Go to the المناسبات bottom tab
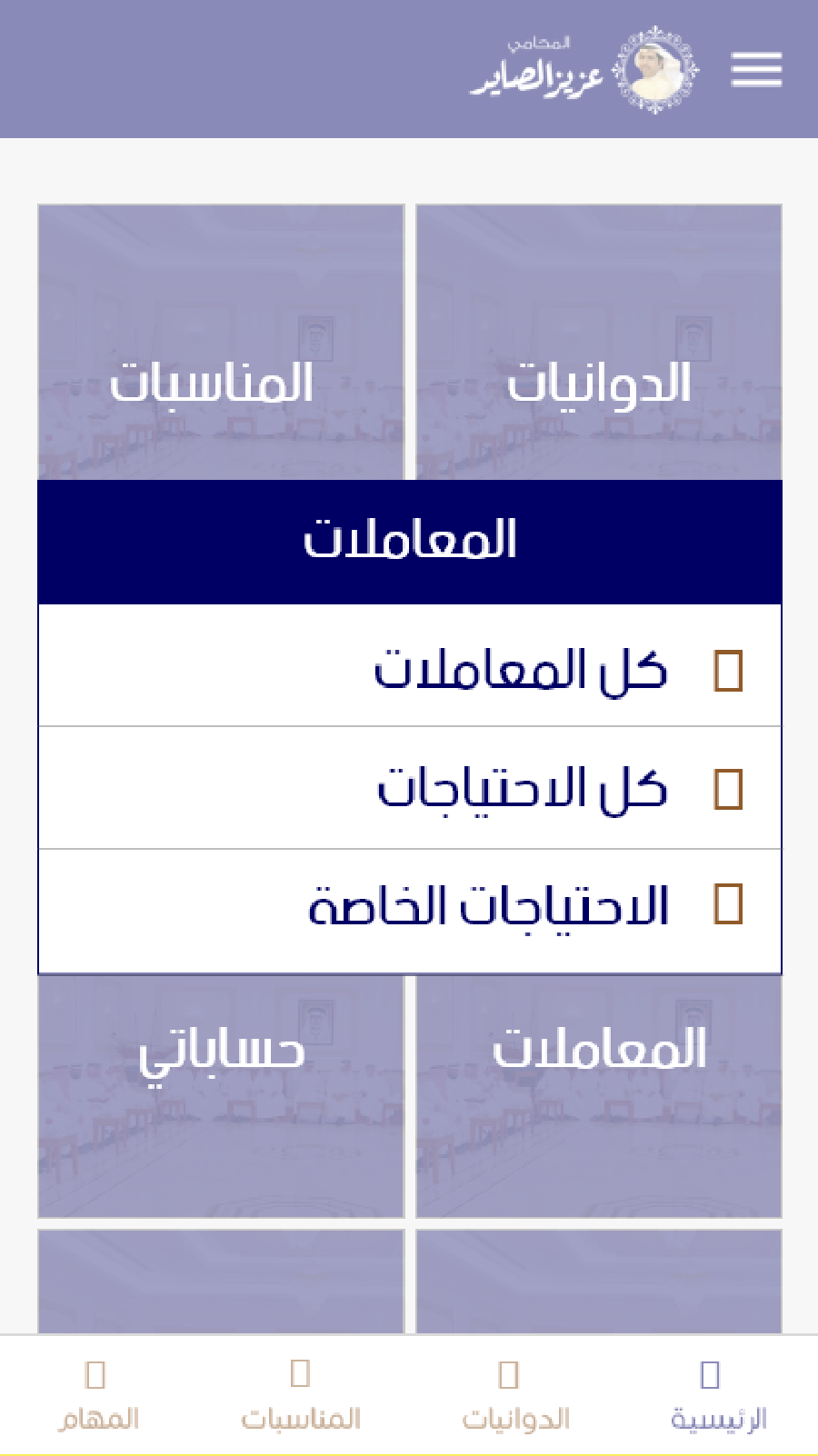The image size is (818, 1456). pyautogui.click(x=301, y=1395)
